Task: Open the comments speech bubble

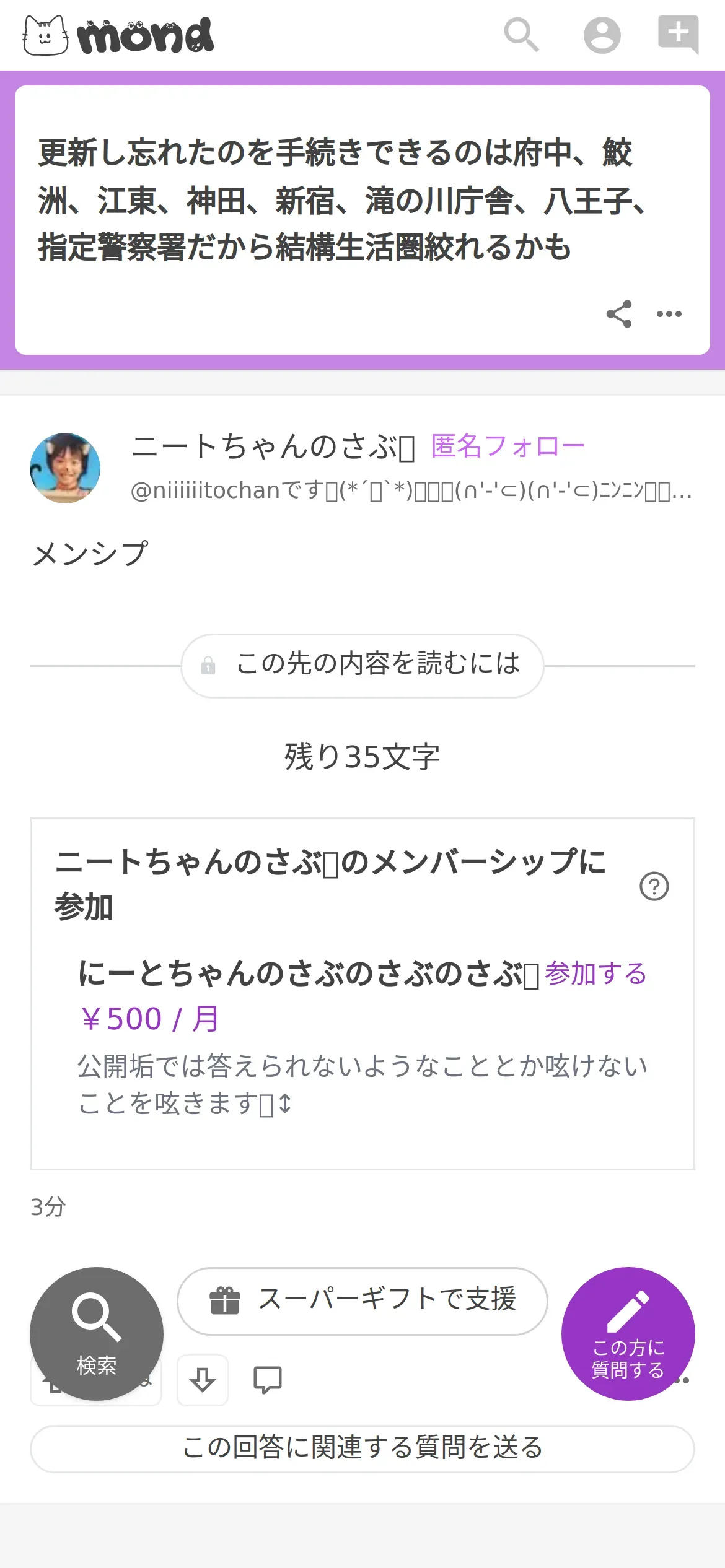Action: point(268,1380)
